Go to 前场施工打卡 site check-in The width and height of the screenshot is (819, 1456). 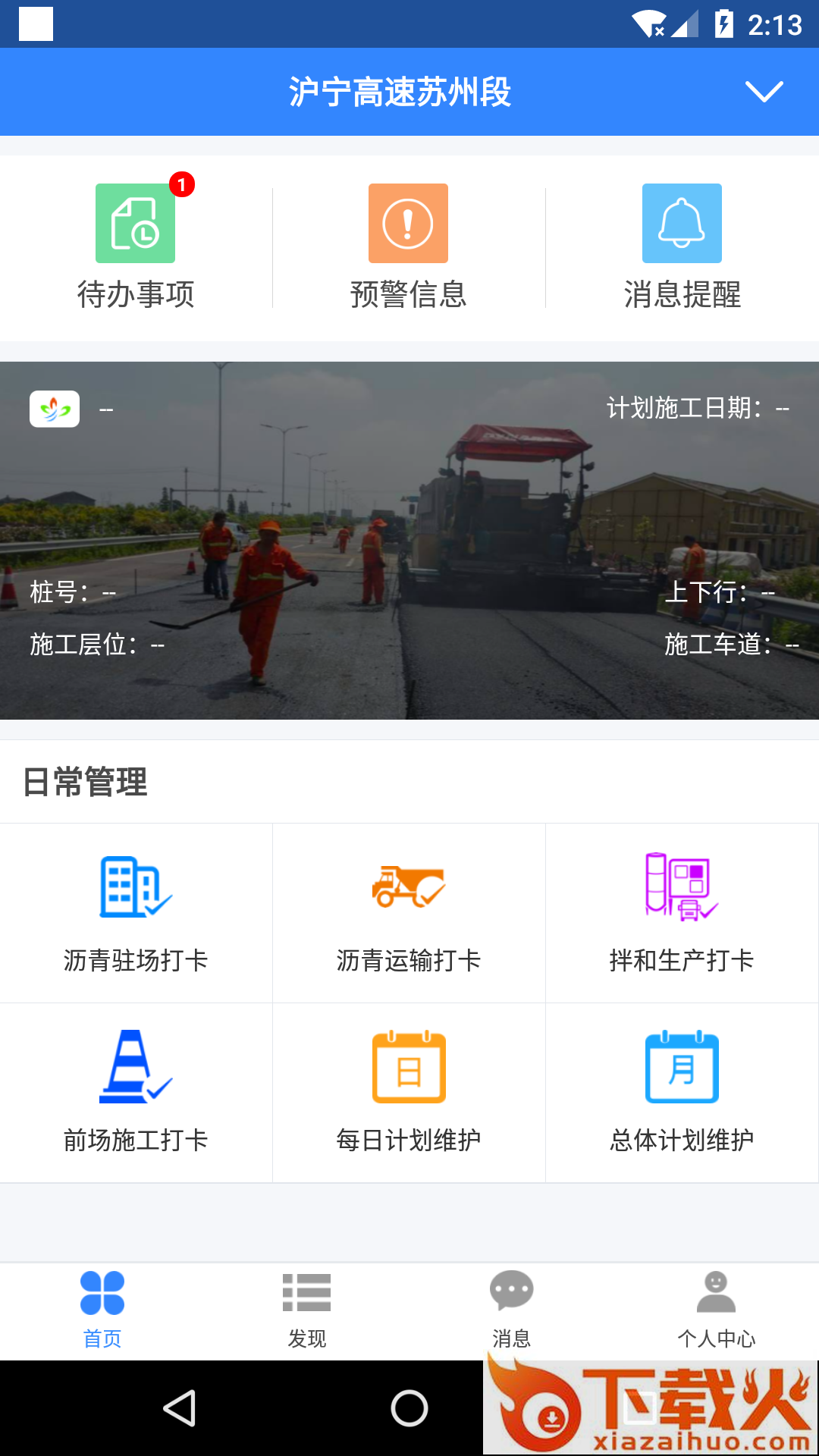tap(136, 1092)
